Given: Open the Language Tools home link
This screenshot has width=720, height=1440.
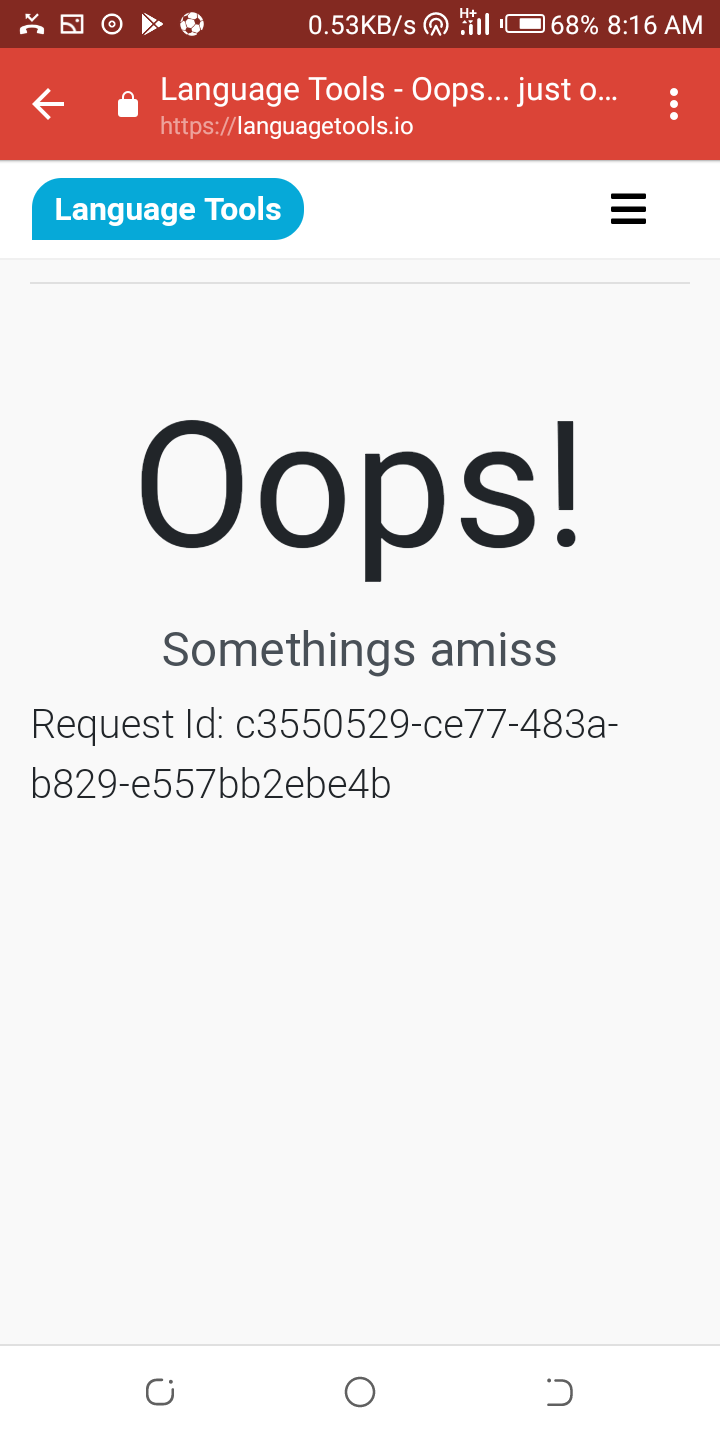Looking at the screenshot, I should pos(168,209).
